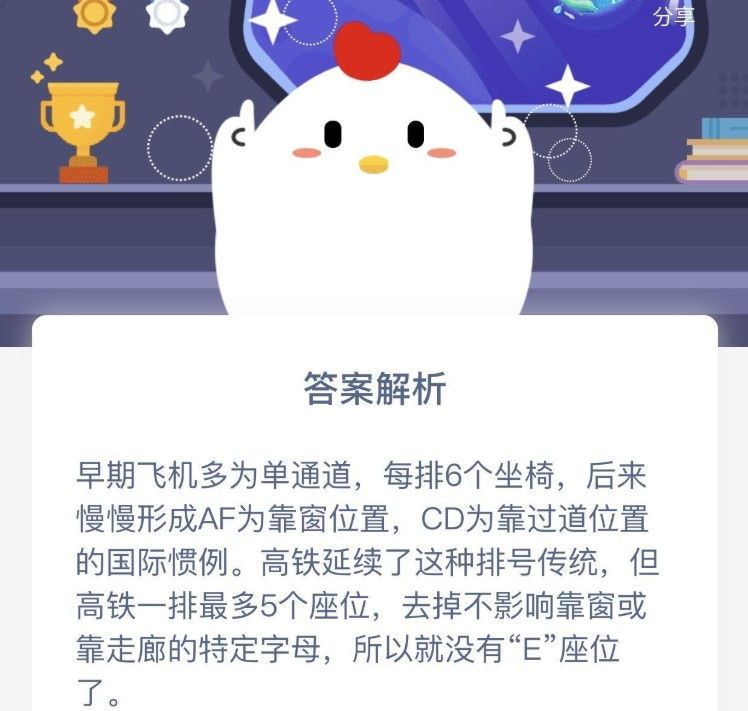Tap the 分享 share button

coord(673,16)
